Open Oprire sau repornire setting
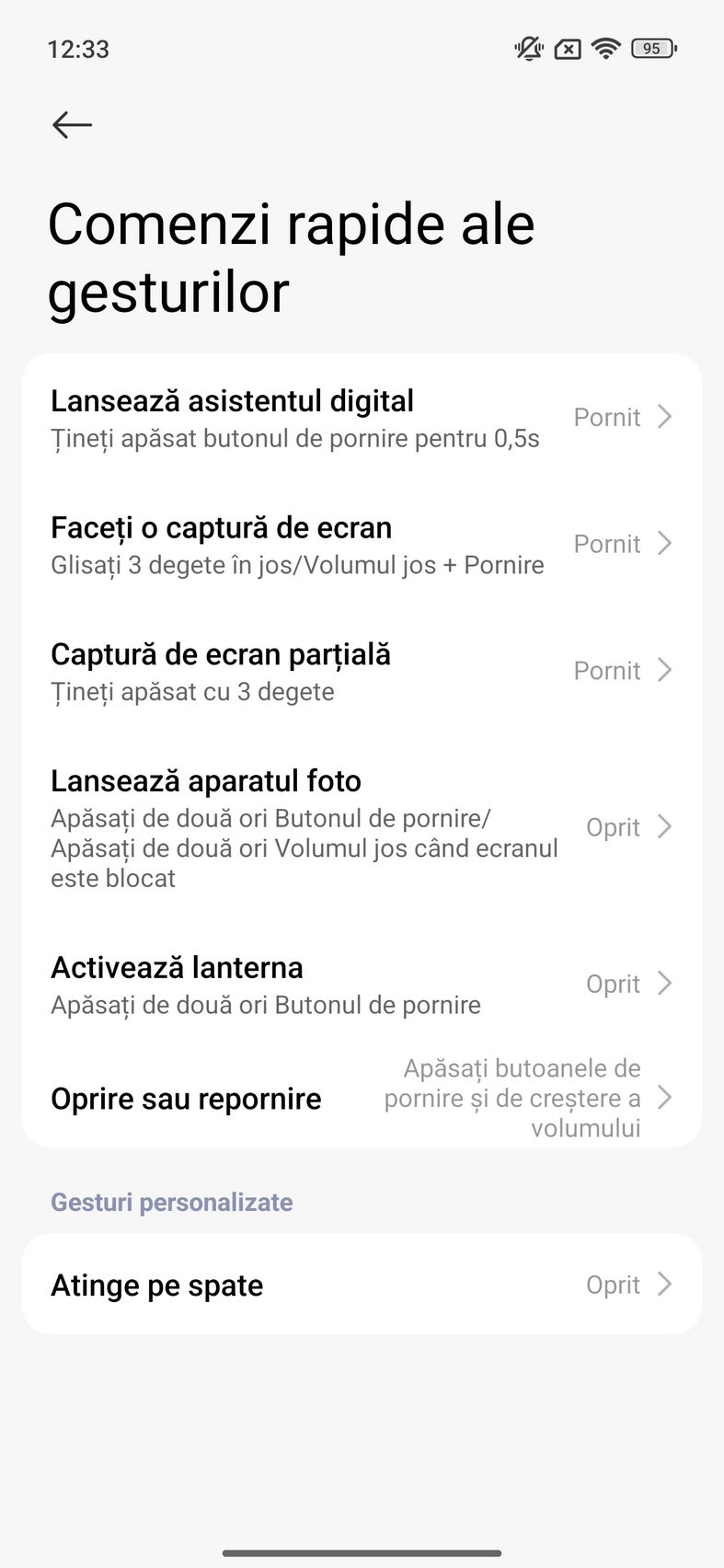 tap(362, 1098)
